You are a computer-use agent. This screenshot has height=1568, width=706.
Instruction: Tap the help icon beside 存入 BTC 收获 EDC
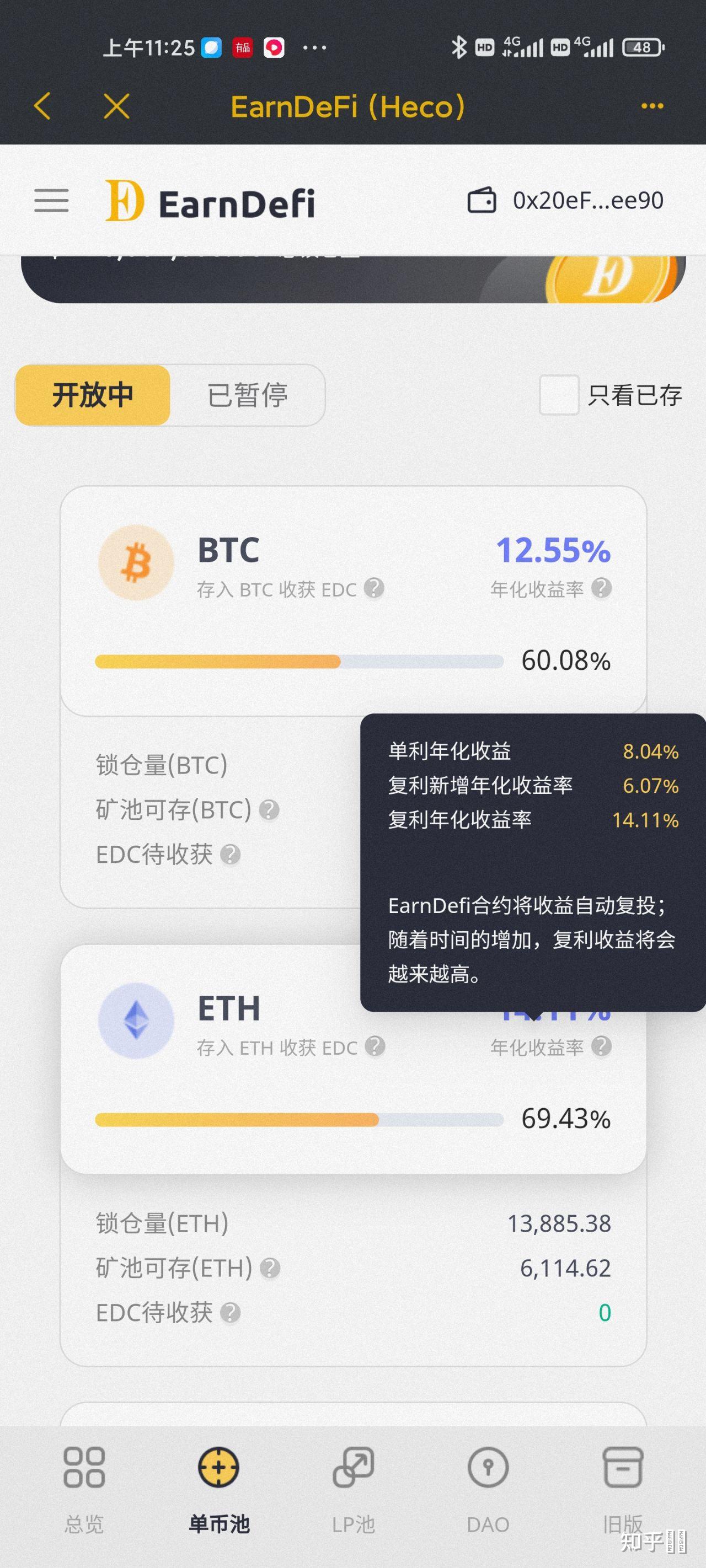click(x=374, y=588)
